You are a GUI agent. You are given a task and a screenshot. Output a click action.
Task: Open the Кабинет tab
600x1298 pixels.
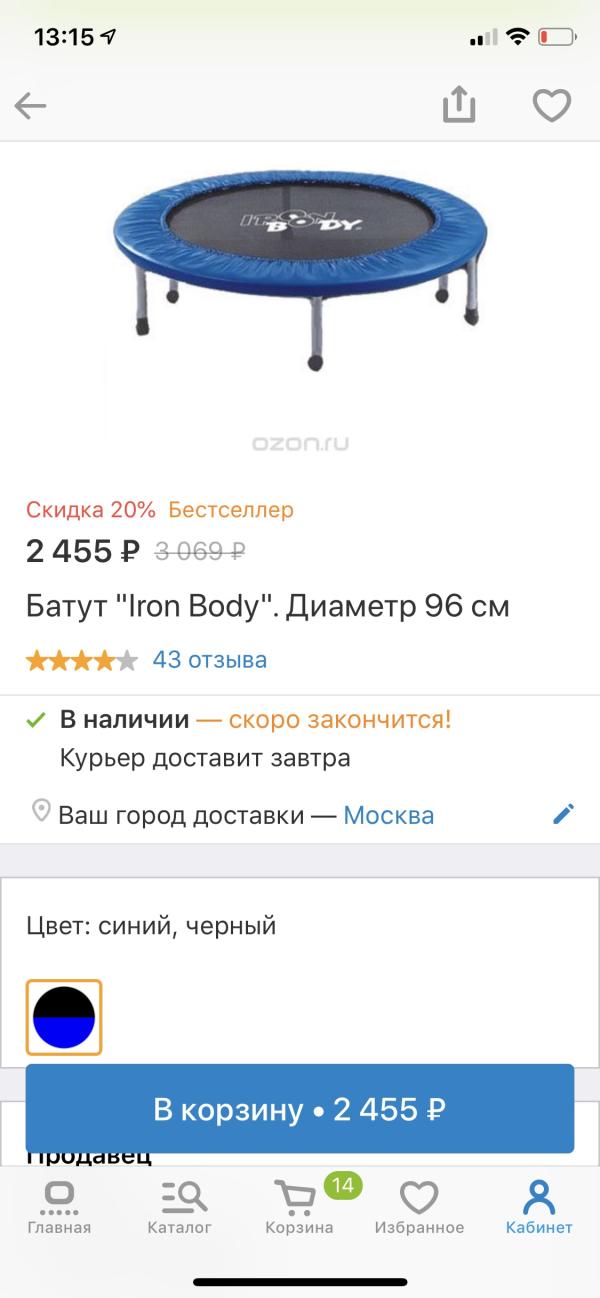point(539,1206)
